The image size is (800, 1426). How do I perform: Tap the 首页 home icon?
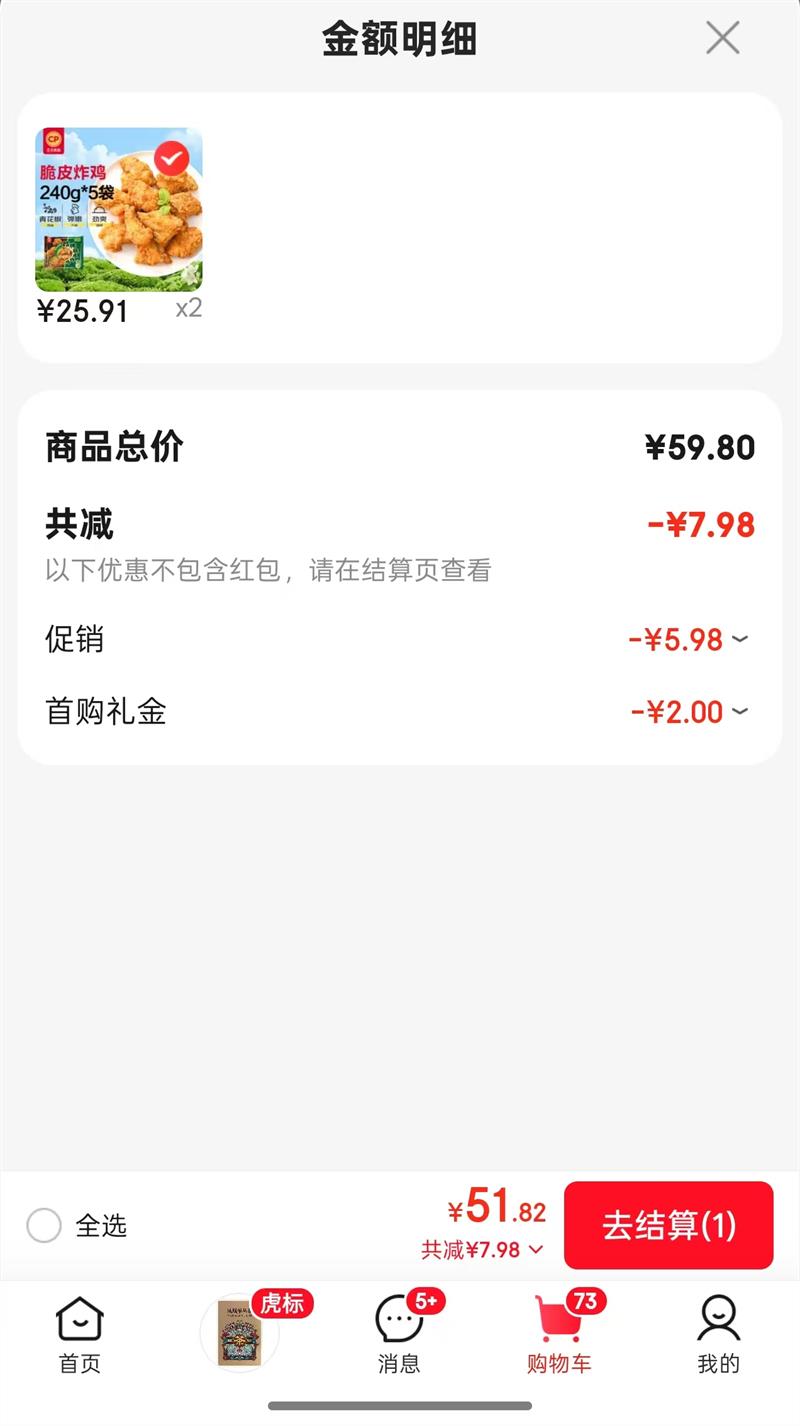[79, 1321]
